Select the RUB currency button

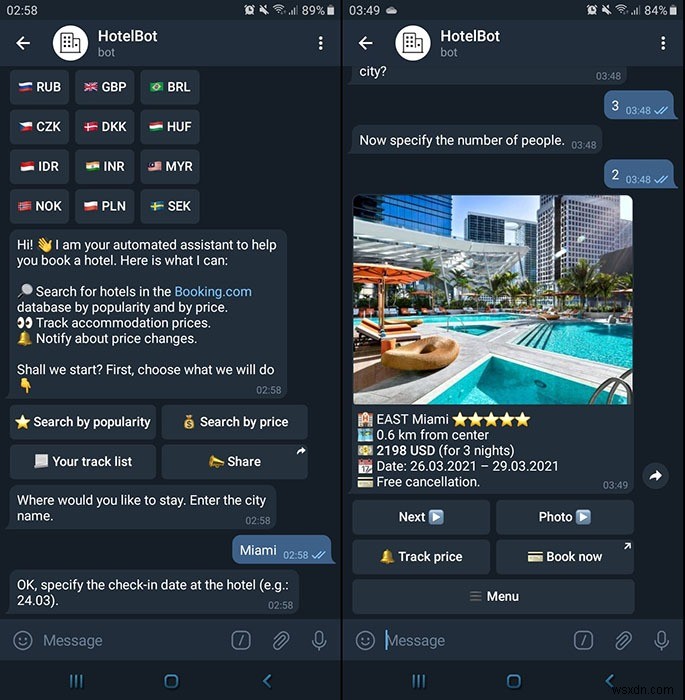tap(39, 87)
